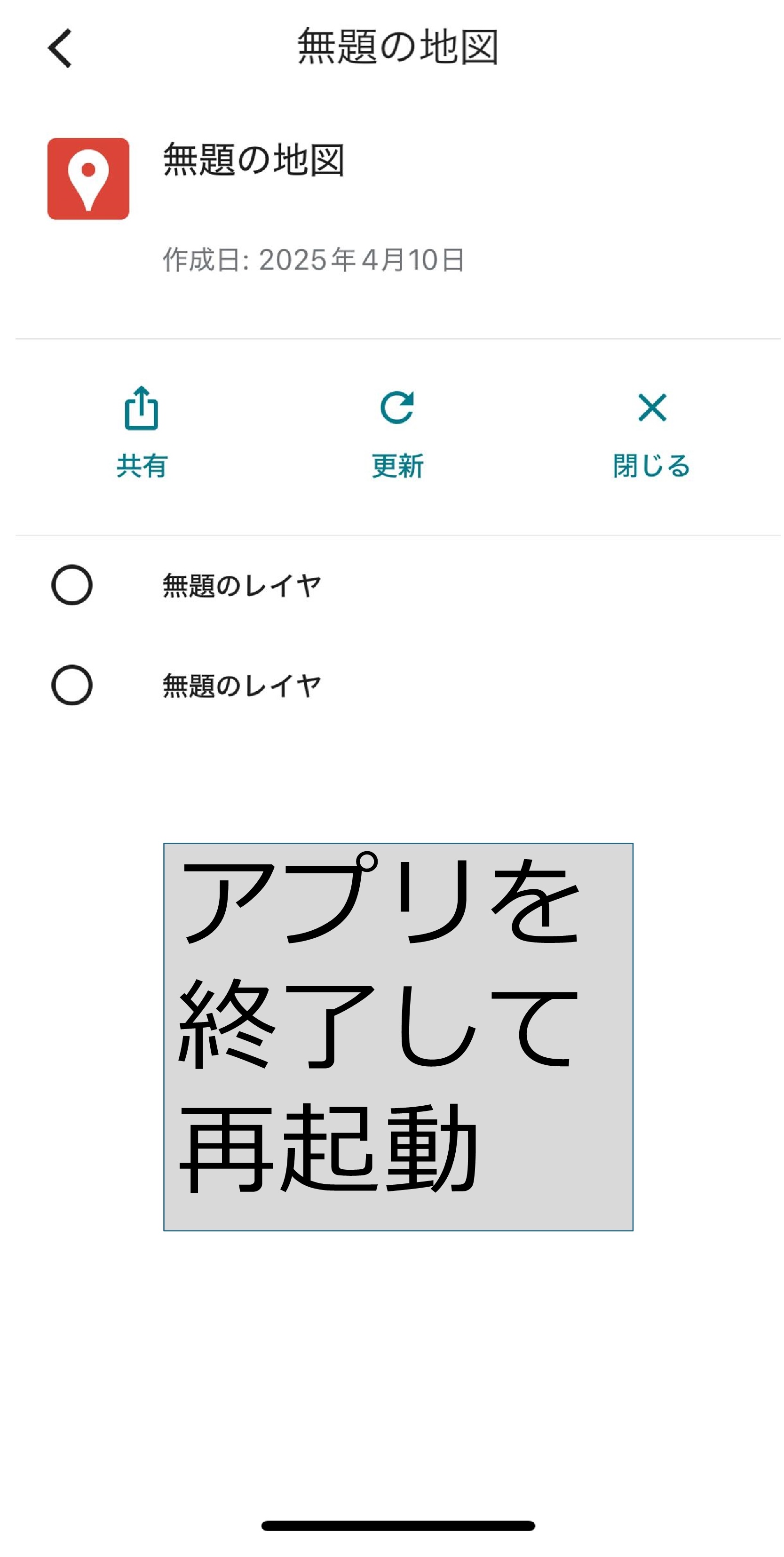The height and width of the screenshot is (1557, 784).
Task: Go back using the top-left arrow
Action: [x=60, y=48]
